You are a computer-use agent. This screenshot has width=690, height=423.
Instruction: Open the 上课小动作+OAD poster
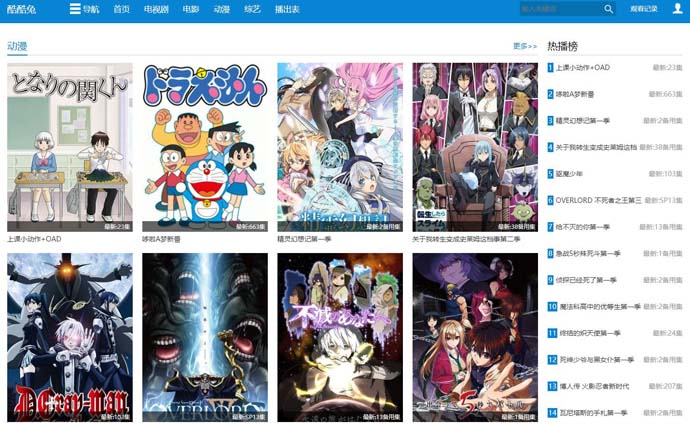click(x=70, y=148)
